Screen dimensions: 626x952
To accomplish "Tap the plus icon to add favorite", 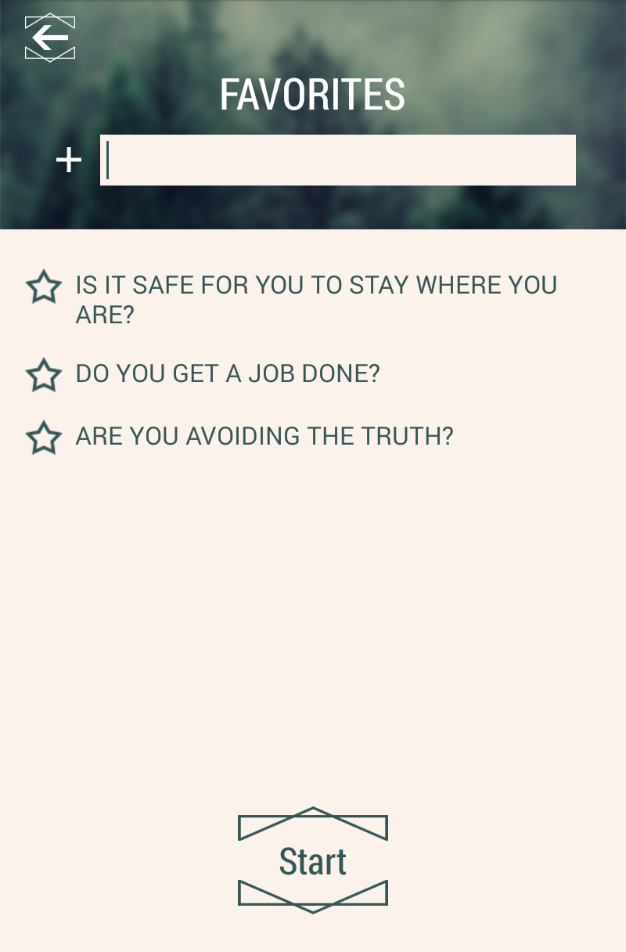I will tap(68, 160).
